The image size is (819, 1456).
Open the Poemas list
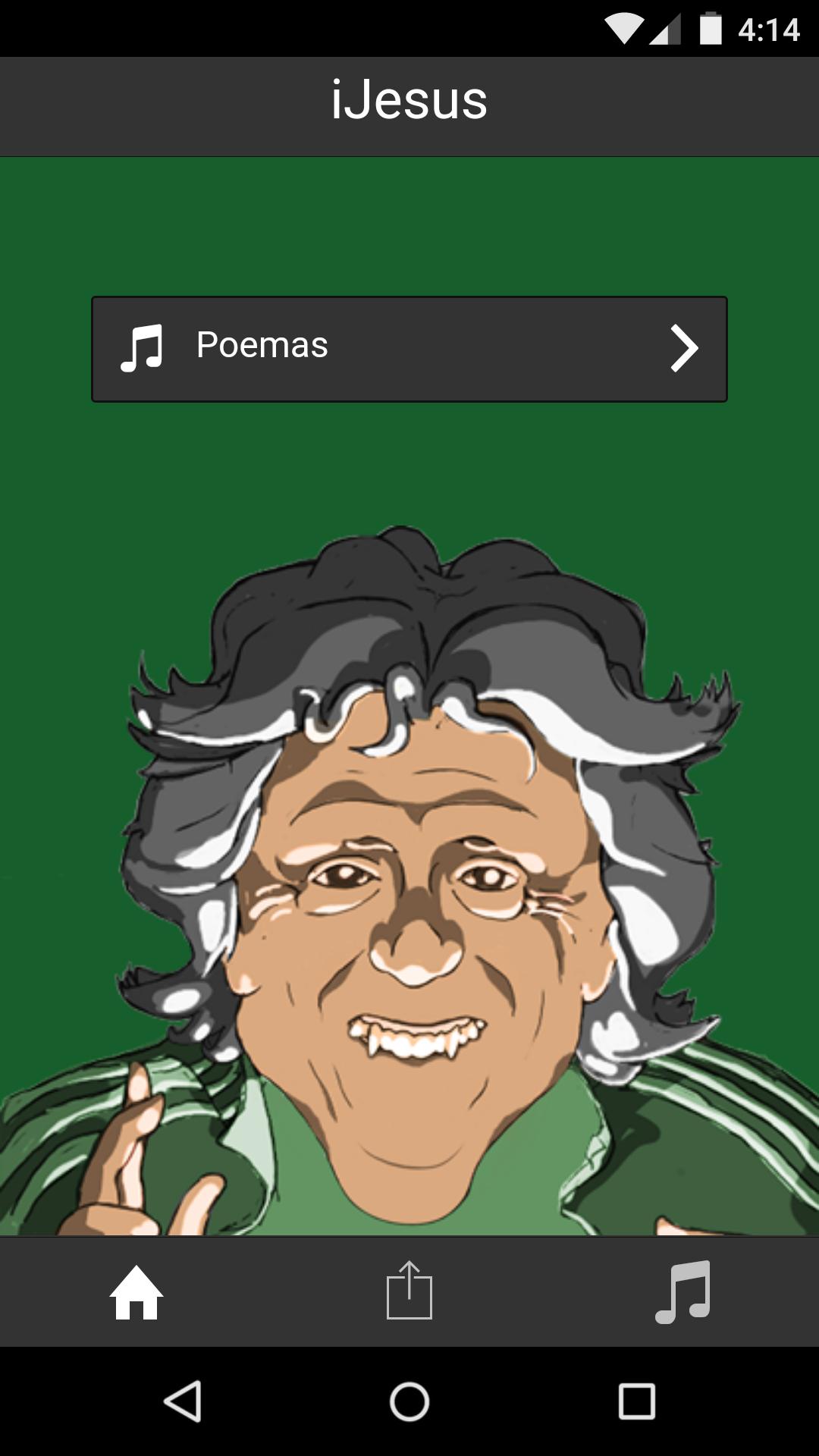click(x=409, y=349)
